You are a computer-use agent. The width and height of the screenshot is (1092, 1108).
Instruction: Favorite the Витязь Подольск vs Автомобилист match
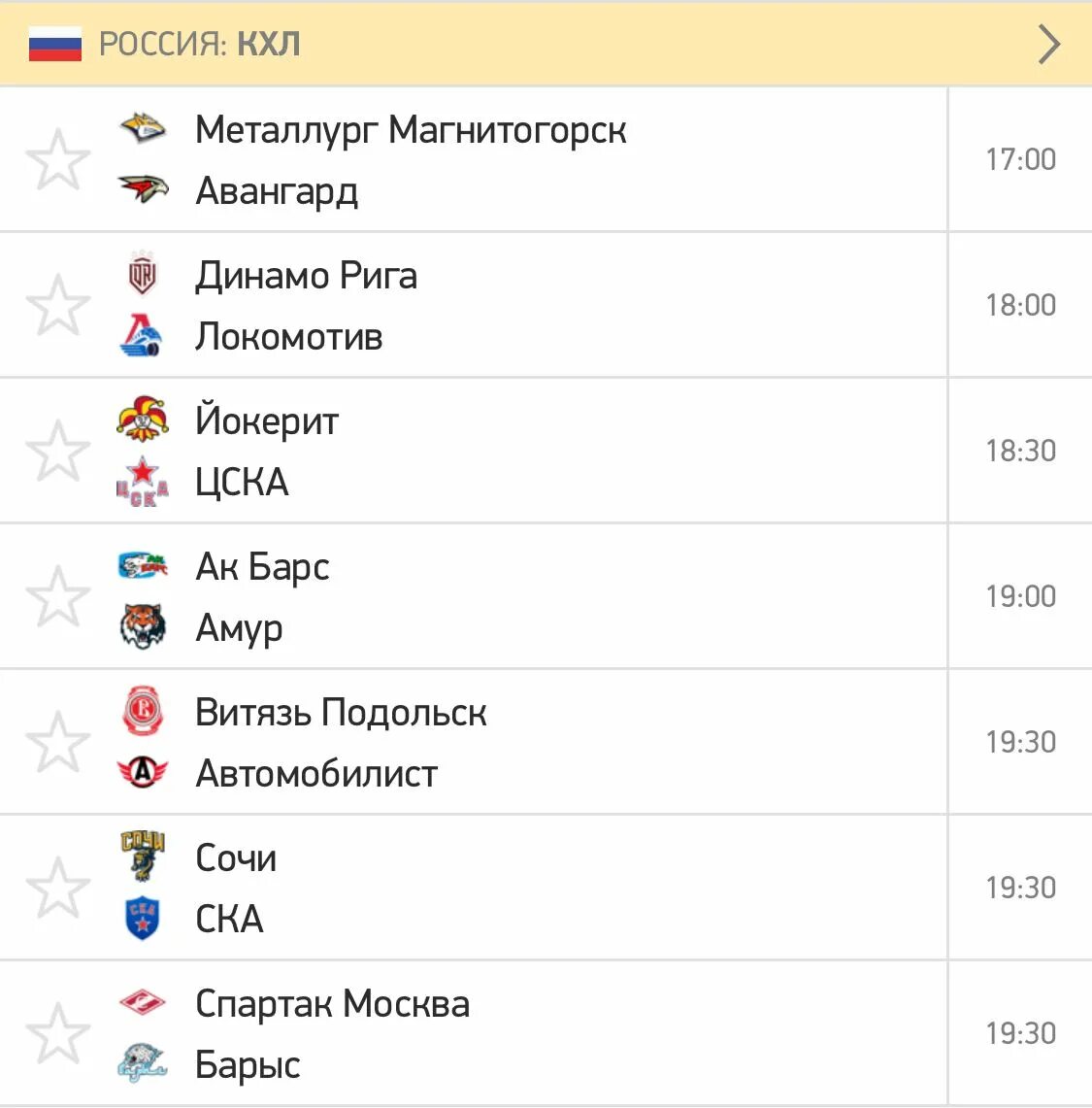57,742
